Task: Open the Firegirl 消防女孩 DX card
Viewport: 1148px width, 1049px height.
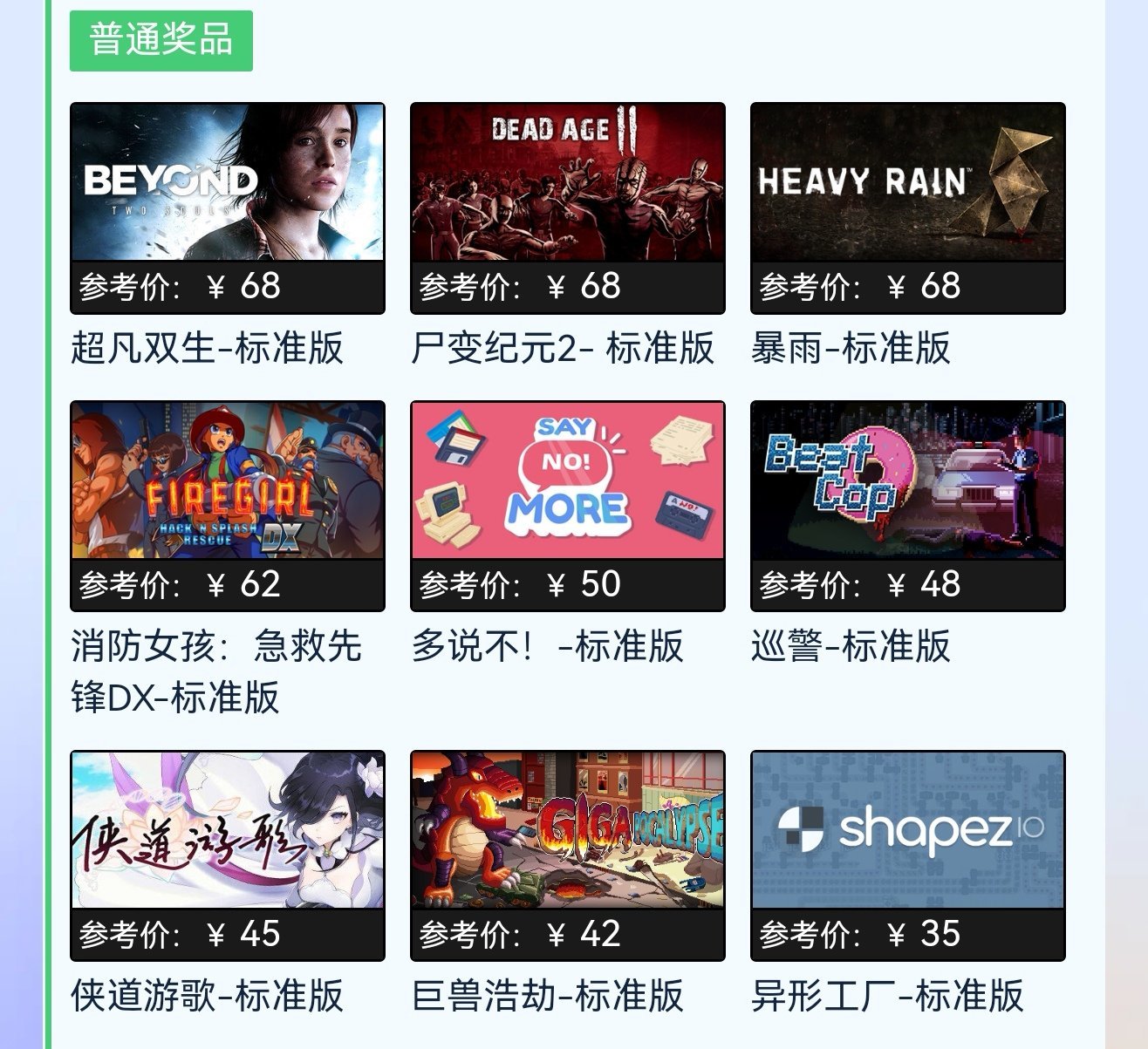Action: coord(227,481)
